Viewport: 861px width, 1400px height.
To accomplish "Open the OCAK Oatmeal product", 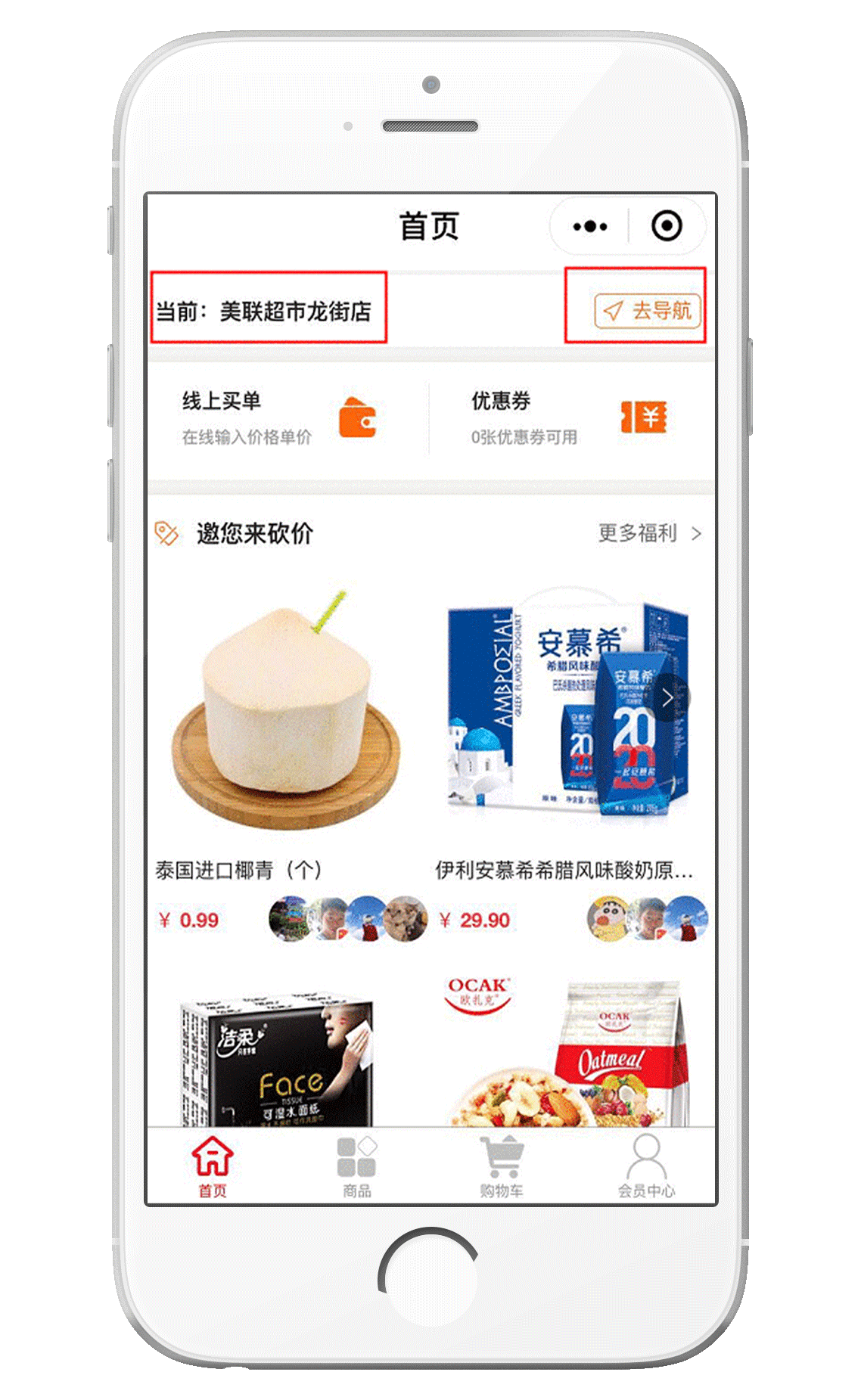I will click(x=567, y=1051).
